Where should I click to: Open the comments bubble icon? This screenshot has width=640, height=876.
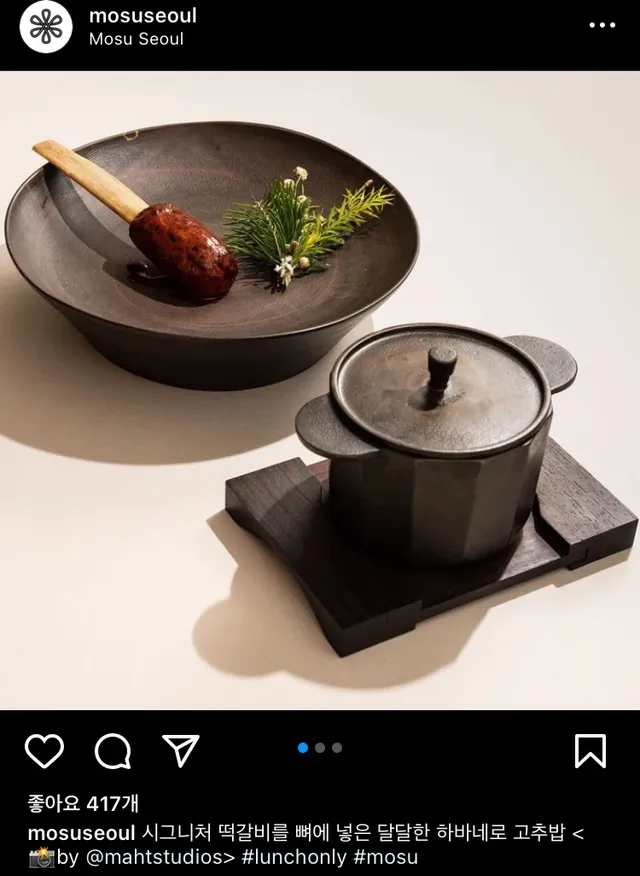click(112, 750)
